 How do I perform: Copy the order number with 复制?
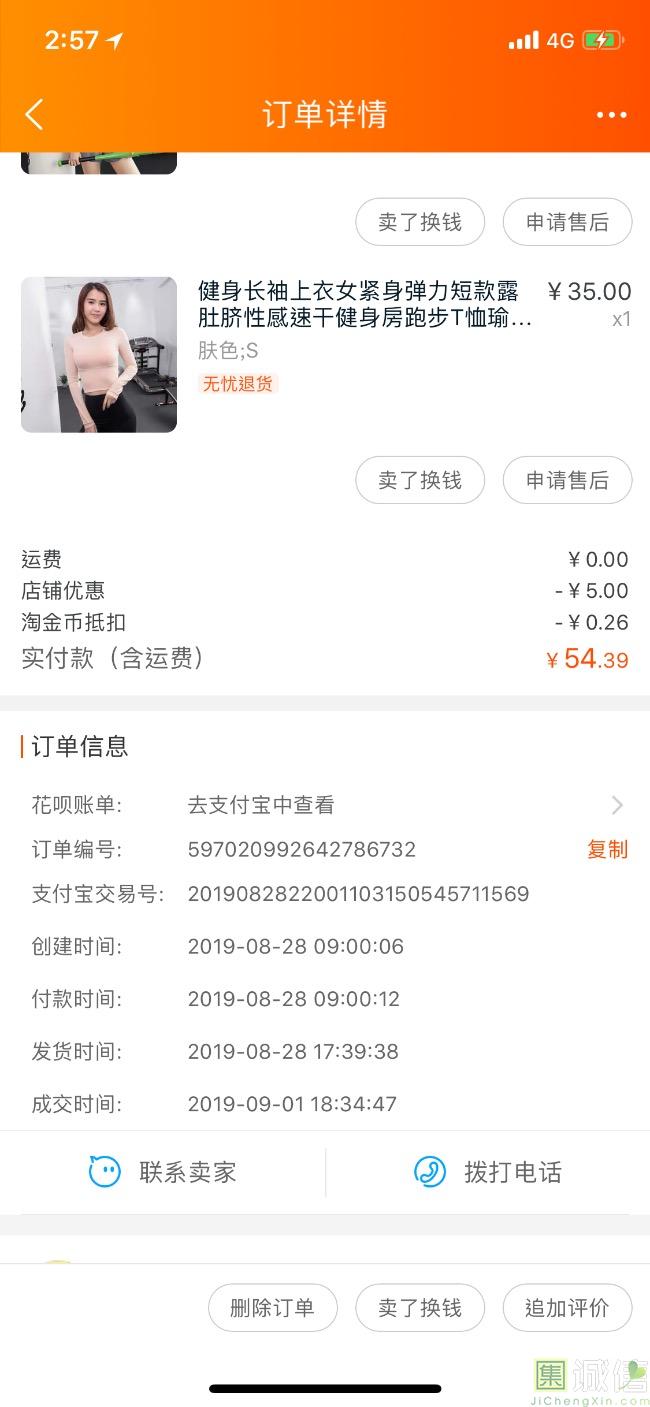[x=607, y=849]
